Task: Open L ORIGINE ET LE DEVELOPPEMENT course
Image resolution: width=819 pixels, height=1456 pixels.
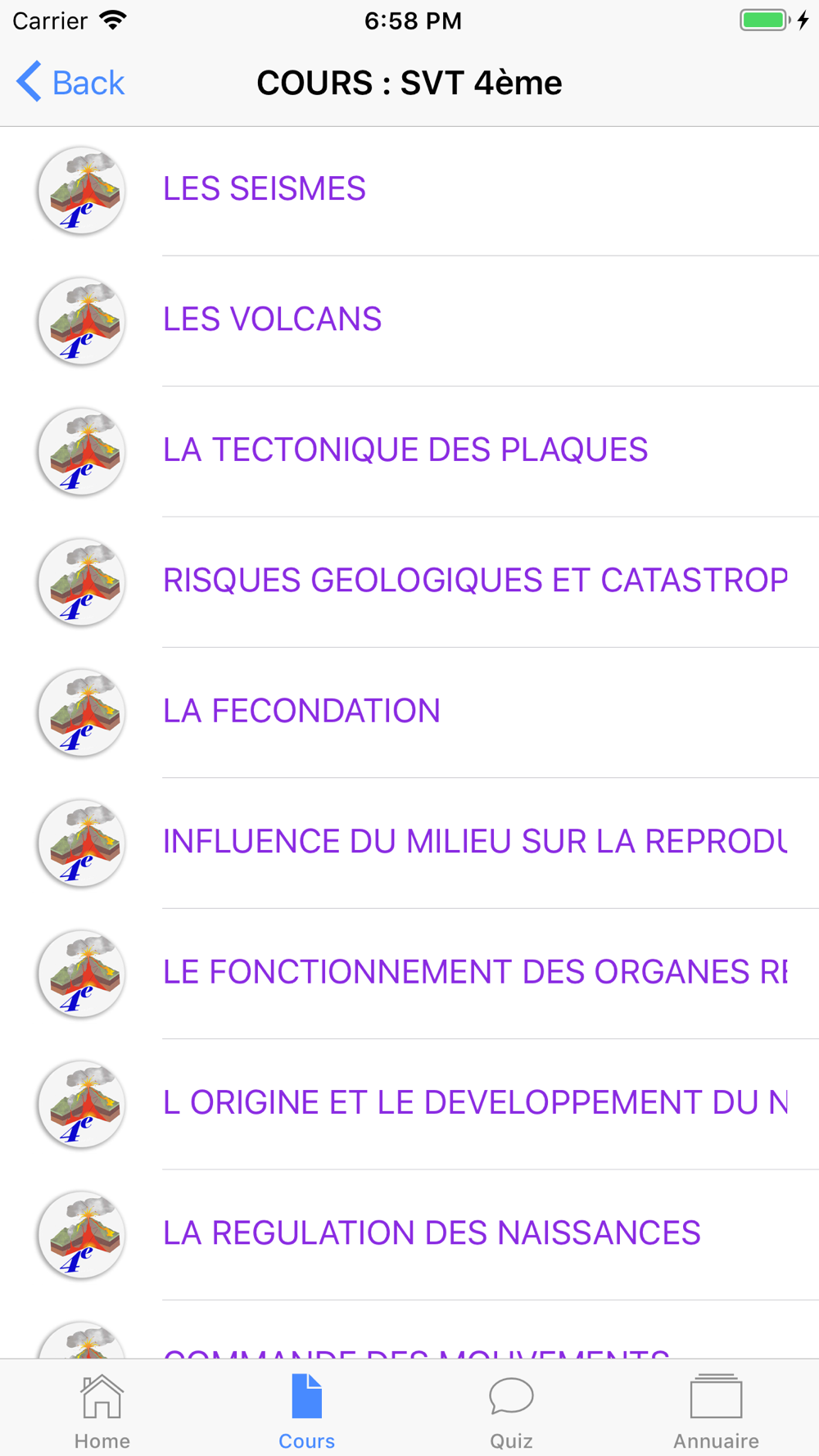Action: click(474, 1102)
